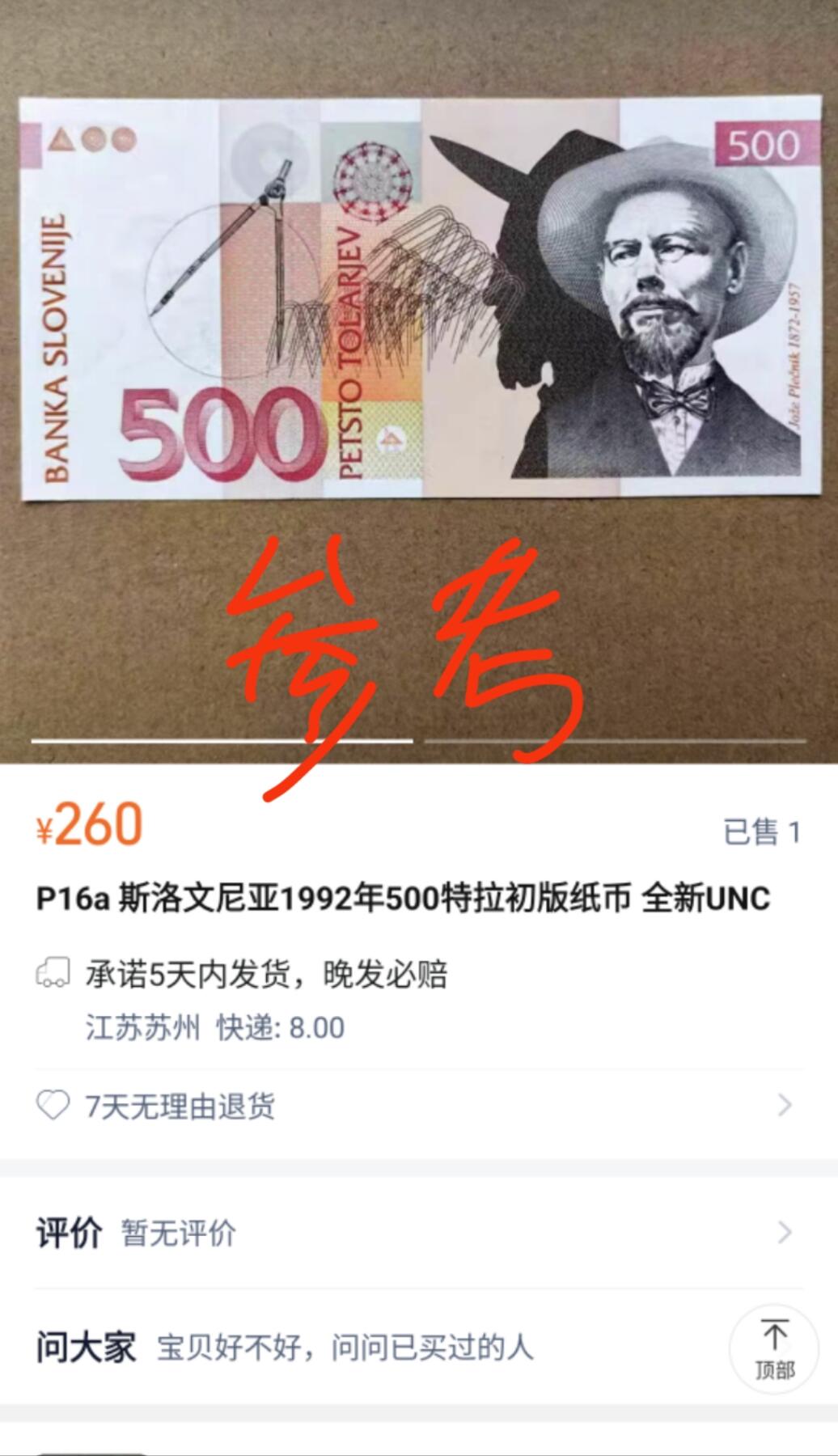
Task: Tap the 顶部 back-to-top button
Action: tap(774, 1348)
